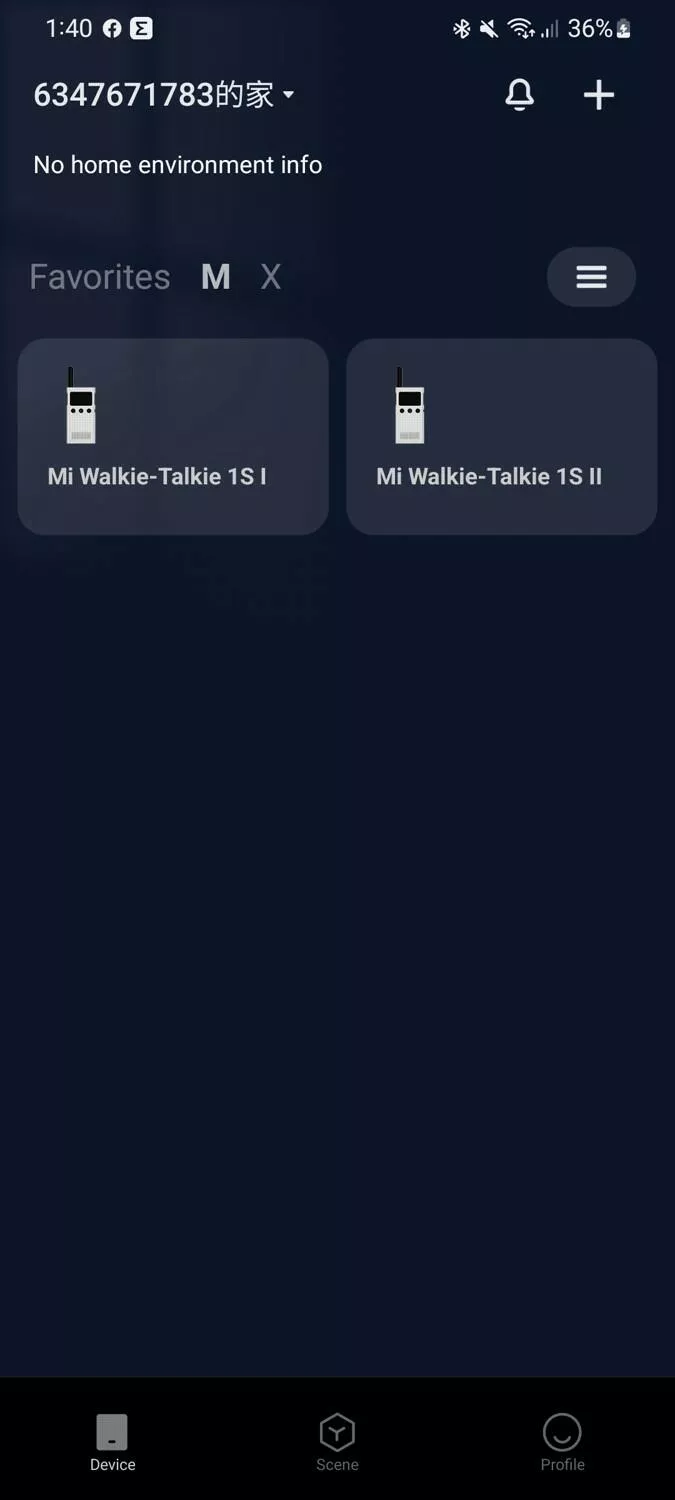The height and width of the screenshot is (1500, 675).
Task: Open Mi Walkie-Talkie 1S II device card
Action: click(x=502, y=436)
